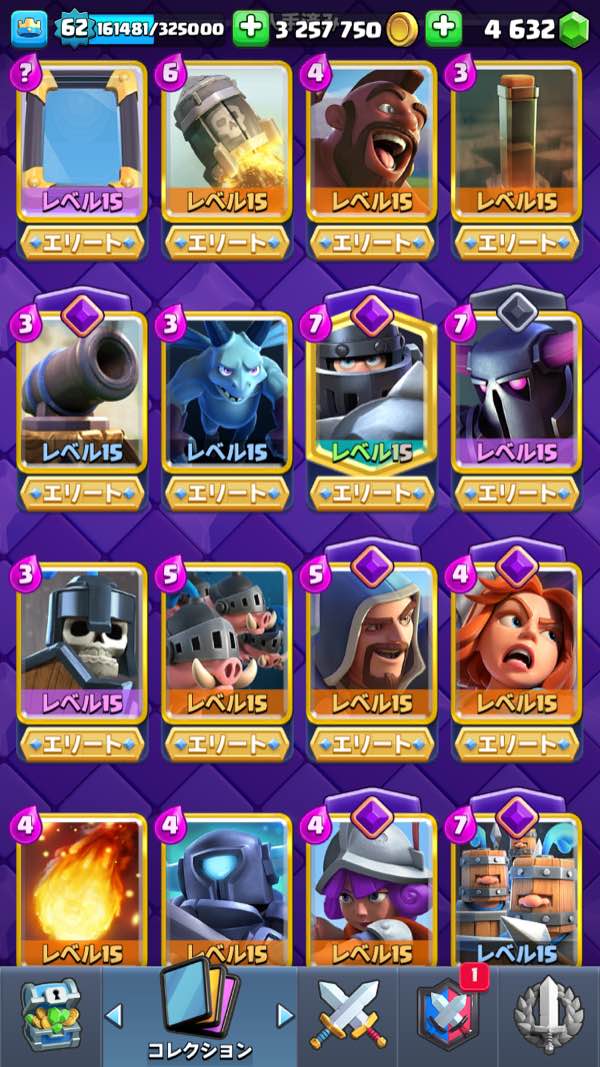Viewport: 600px width, 1067px height.
Task: Tap the green plus button next to gems
Action: (443, 29)
